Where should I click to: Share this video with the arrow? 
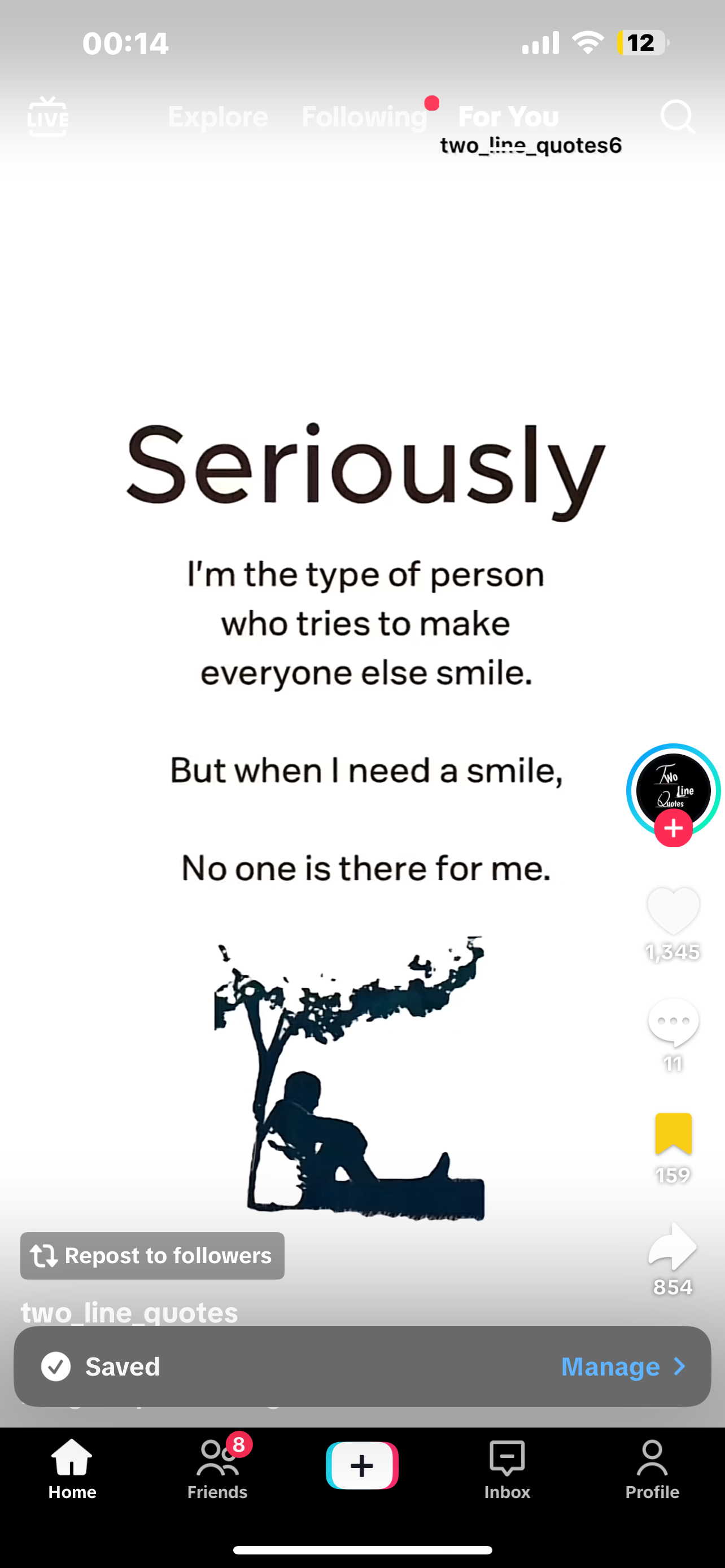point(672,1247)
